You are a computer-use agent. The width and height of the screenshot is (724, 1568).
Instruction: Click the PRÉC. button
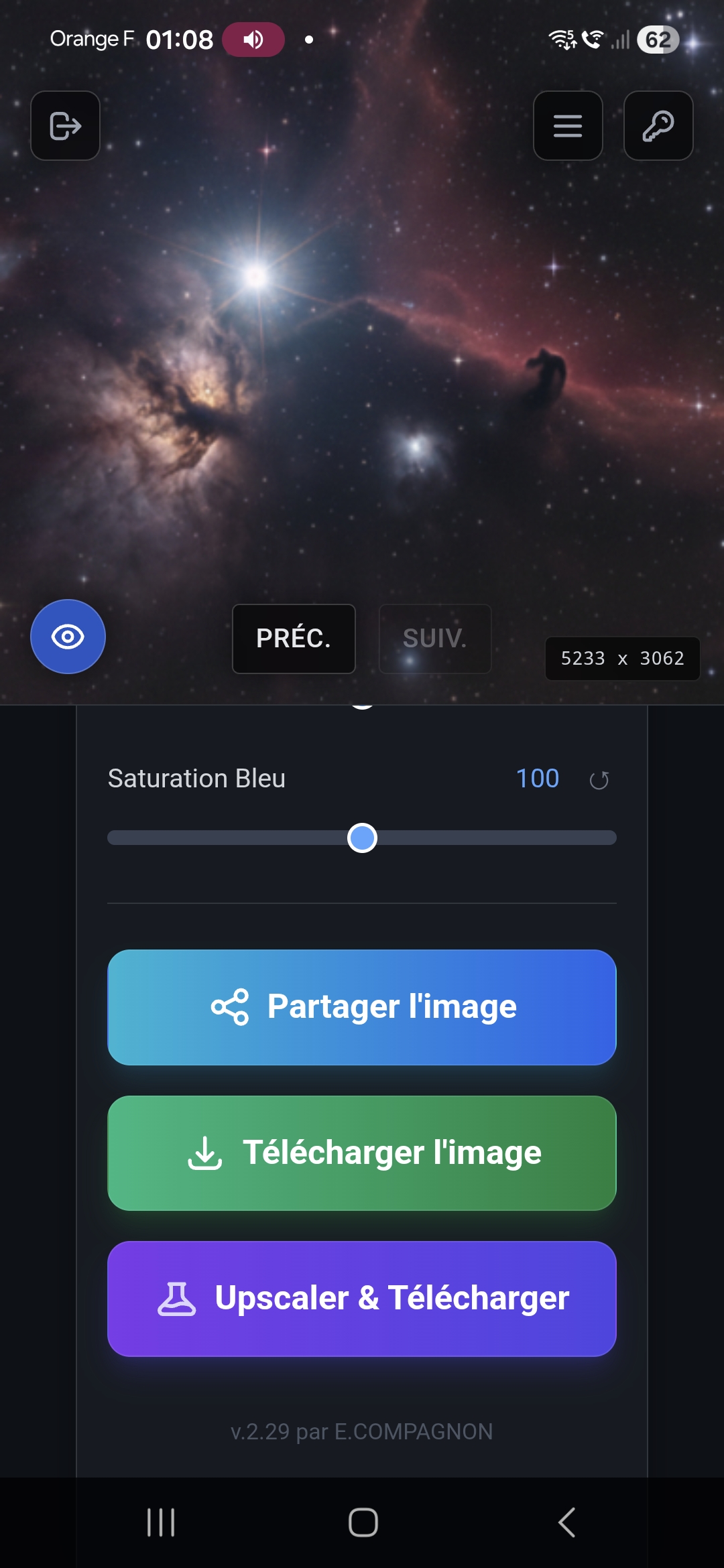(293, 639)
